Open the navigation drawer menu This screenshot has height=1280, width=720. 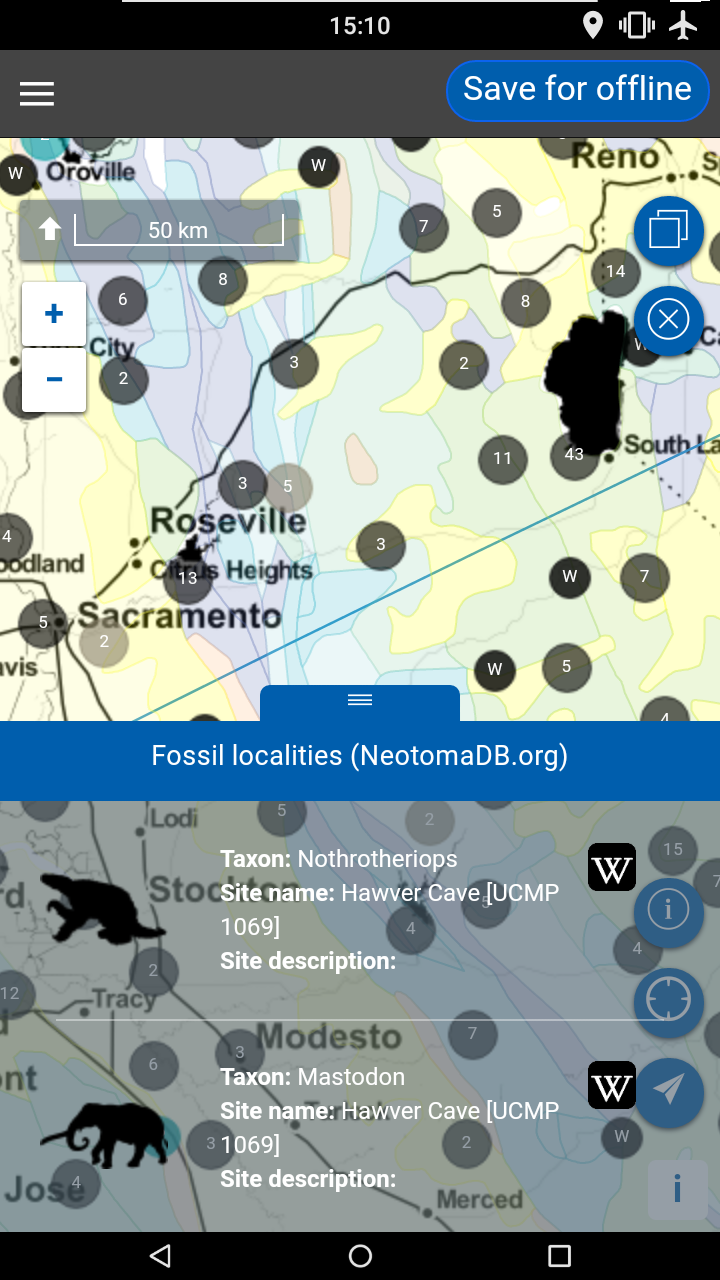37,93
